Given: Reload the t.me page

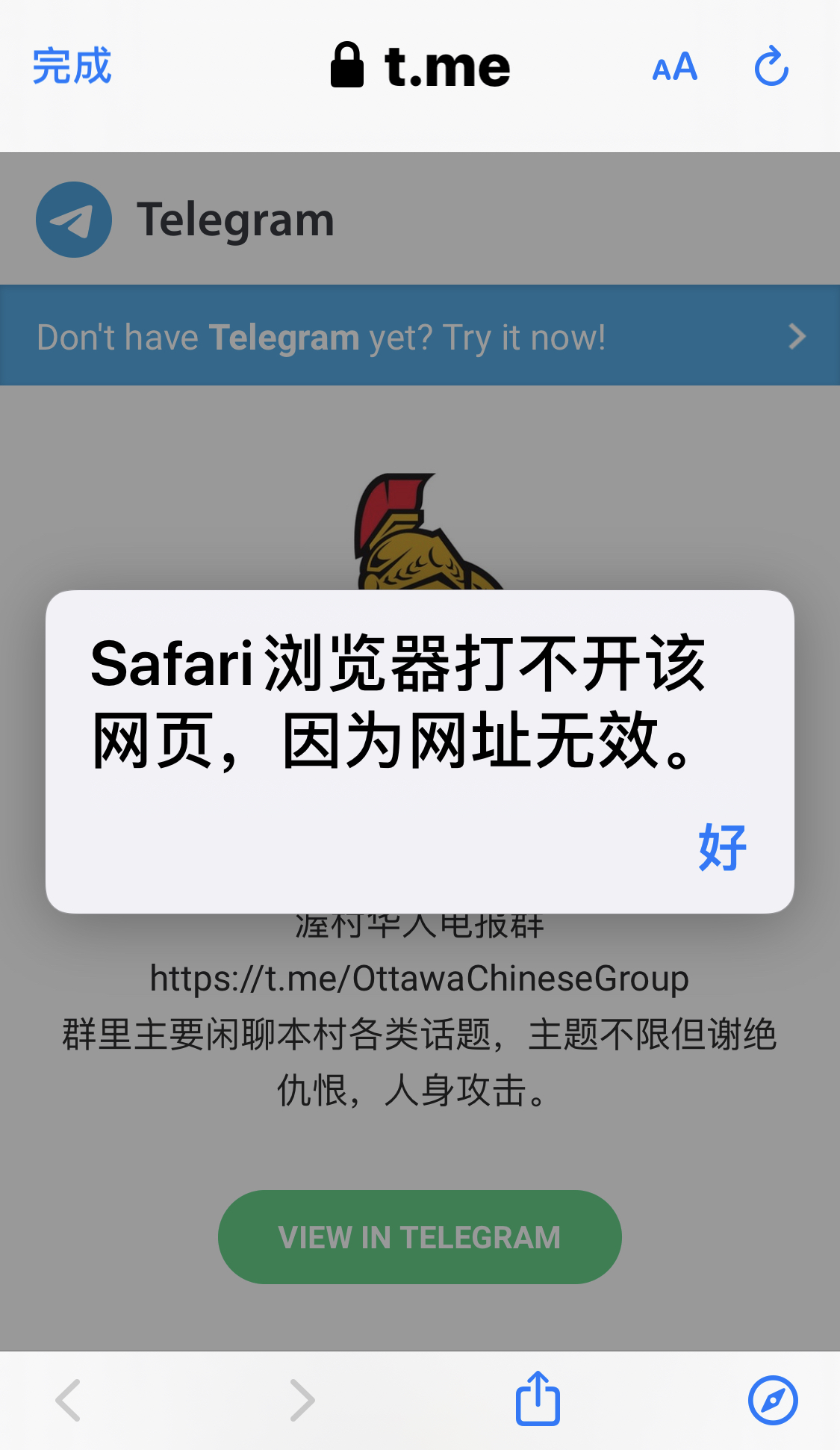Looking at the screenshot, I should tap(771, 67).
